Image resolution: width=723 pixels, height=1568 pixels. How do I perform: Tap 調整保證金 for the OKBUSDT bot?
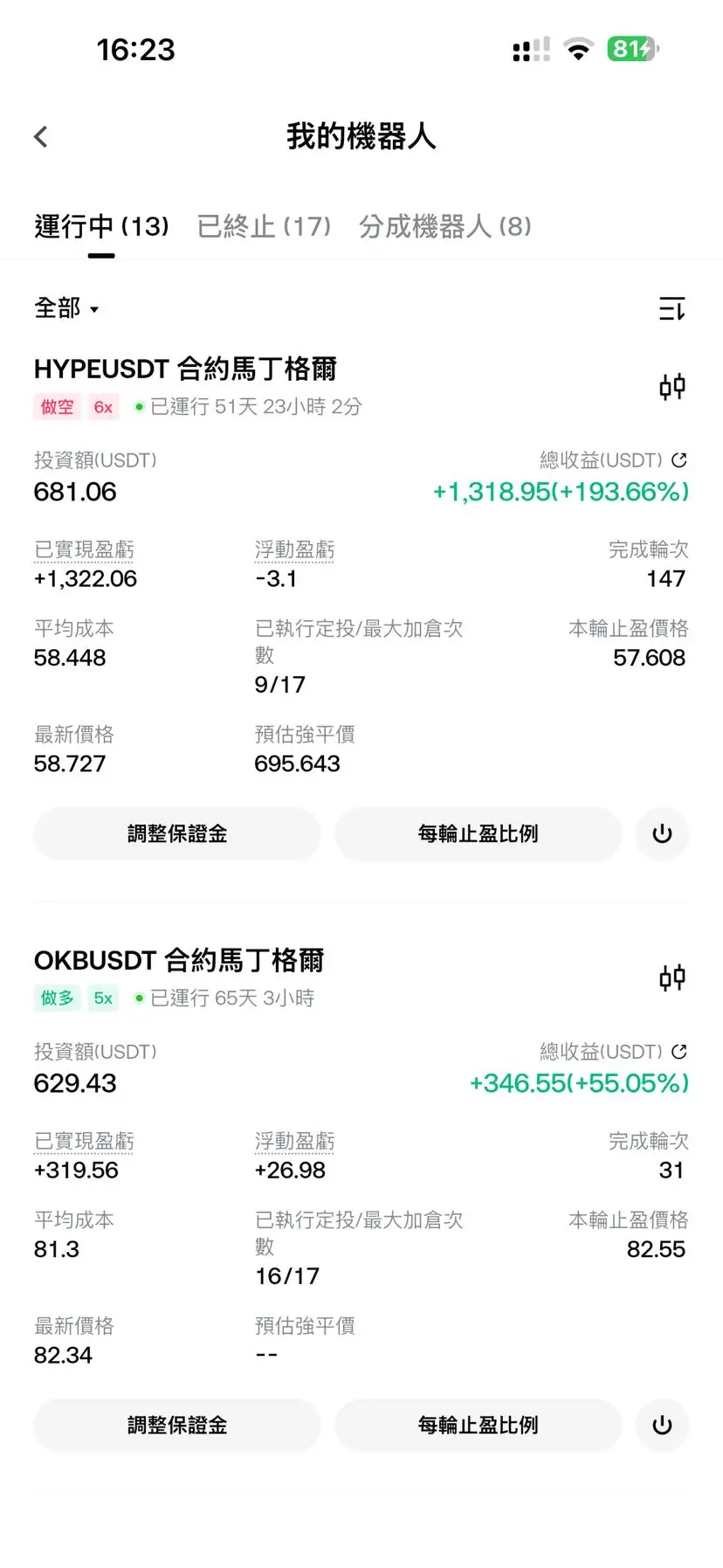[177, 1426]
